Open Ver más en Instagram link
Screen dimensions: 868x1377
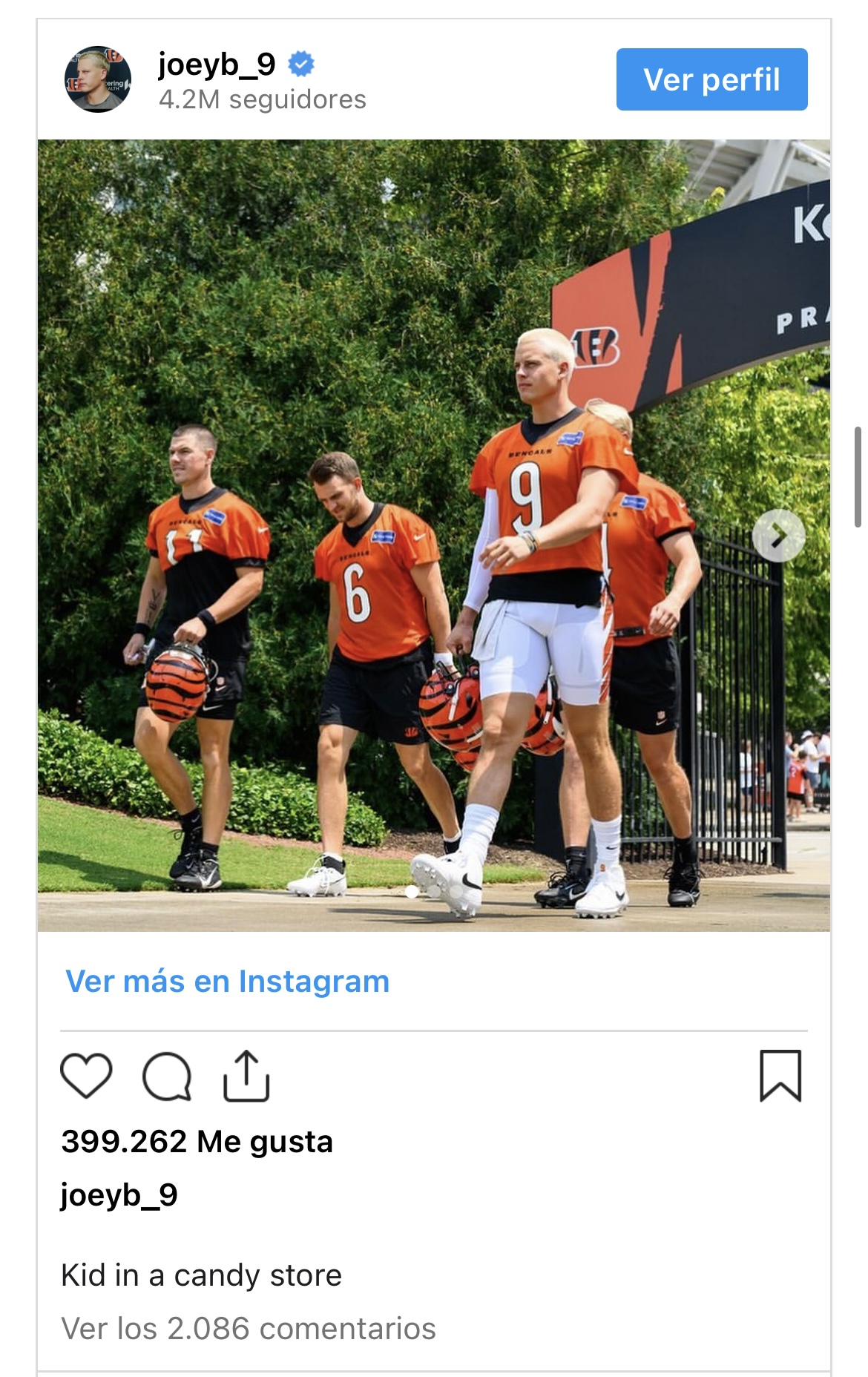[x=227, y=981]
